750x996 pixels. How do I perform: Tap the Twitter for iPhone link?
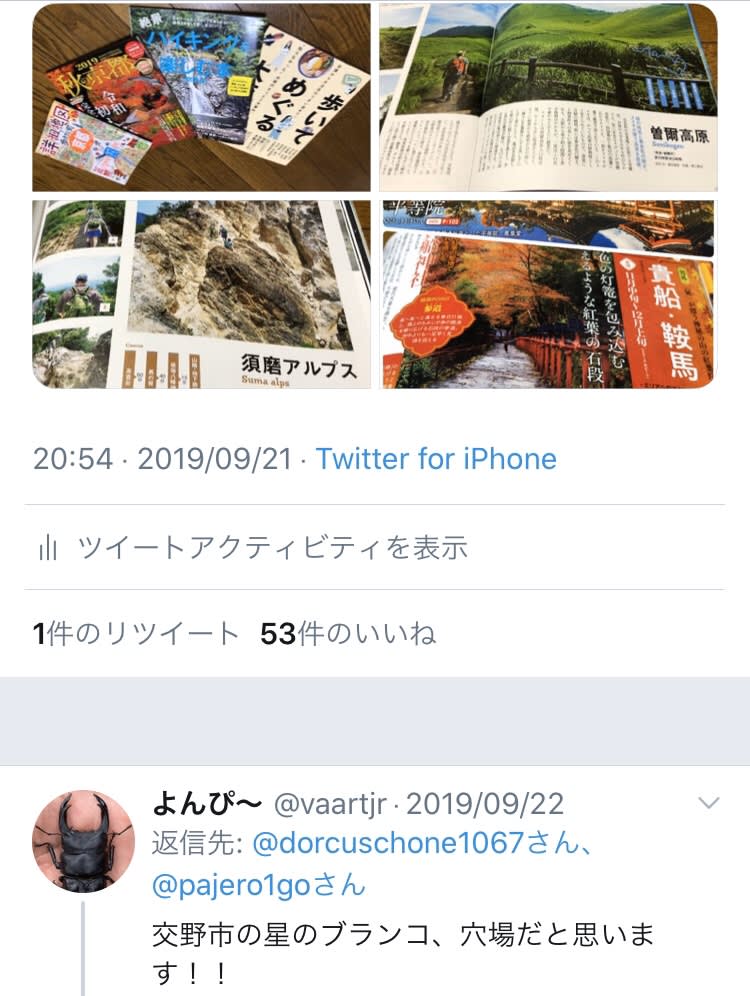436,459
